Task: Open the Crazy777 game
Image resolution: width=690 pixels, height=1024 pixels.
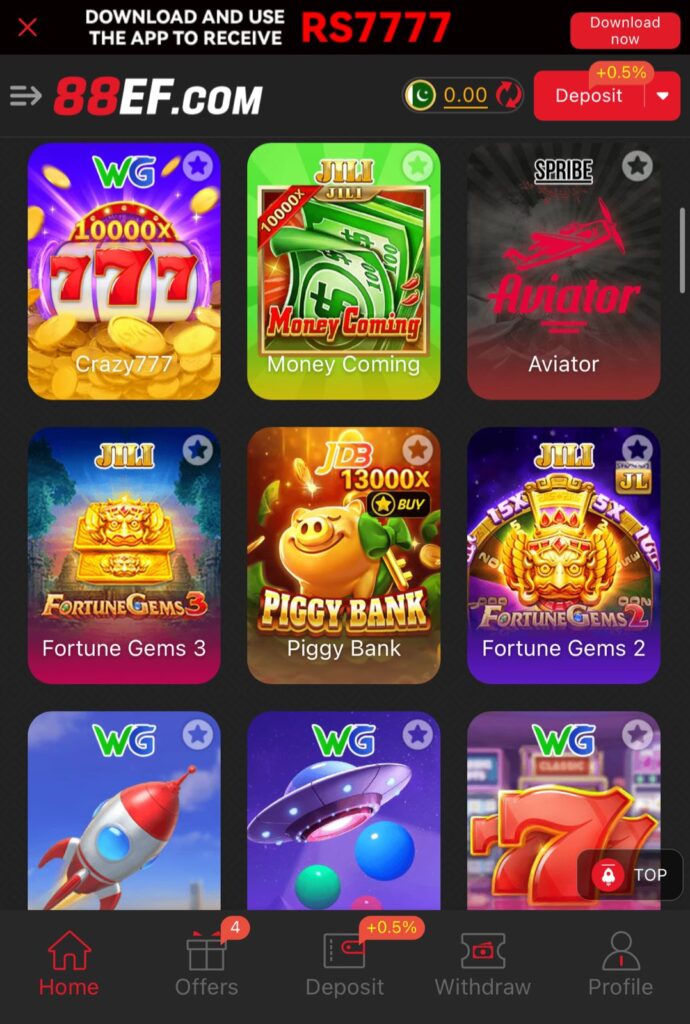Action: [x=124, y=271]
